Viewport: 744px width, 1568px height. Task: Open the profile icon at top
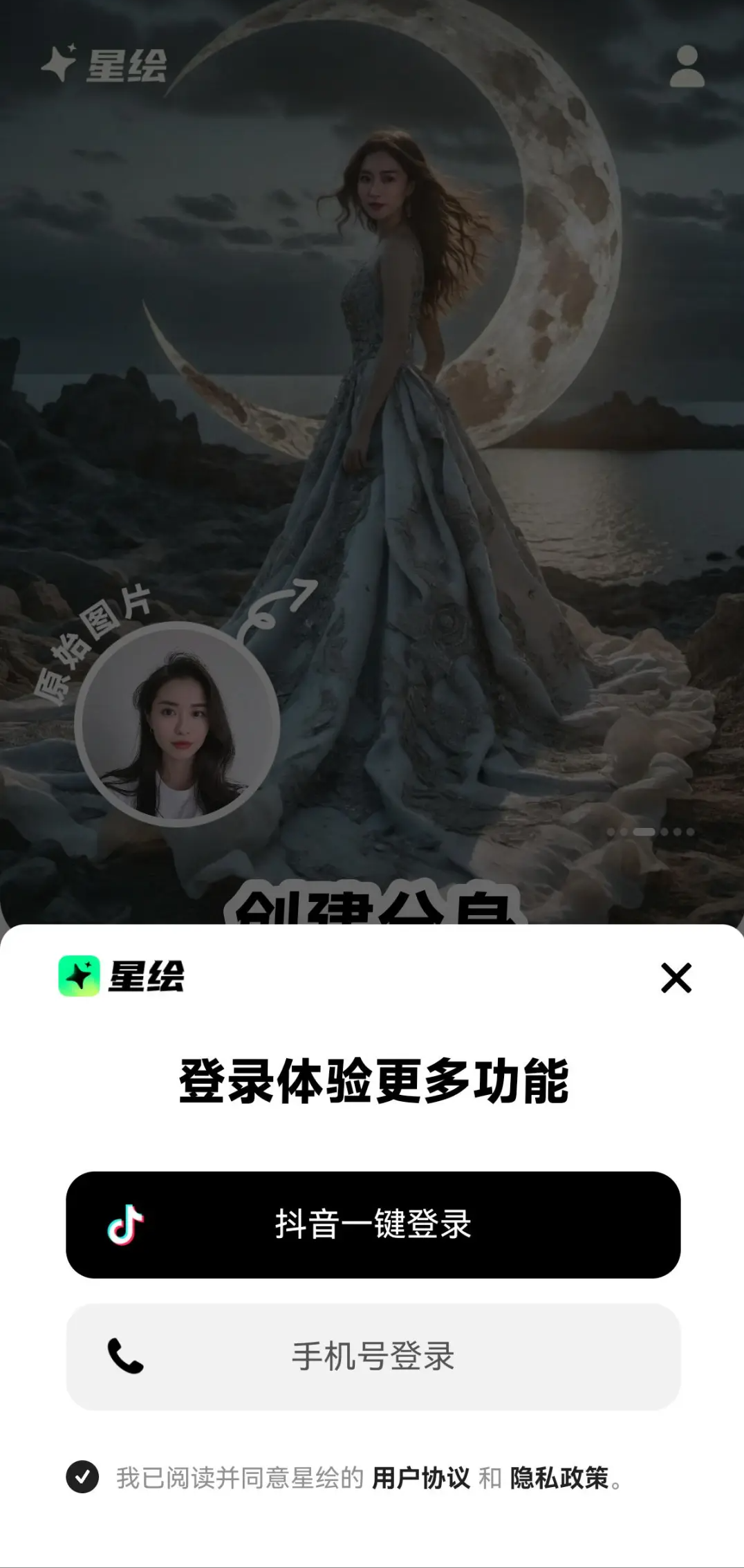(x=687, y=66)
